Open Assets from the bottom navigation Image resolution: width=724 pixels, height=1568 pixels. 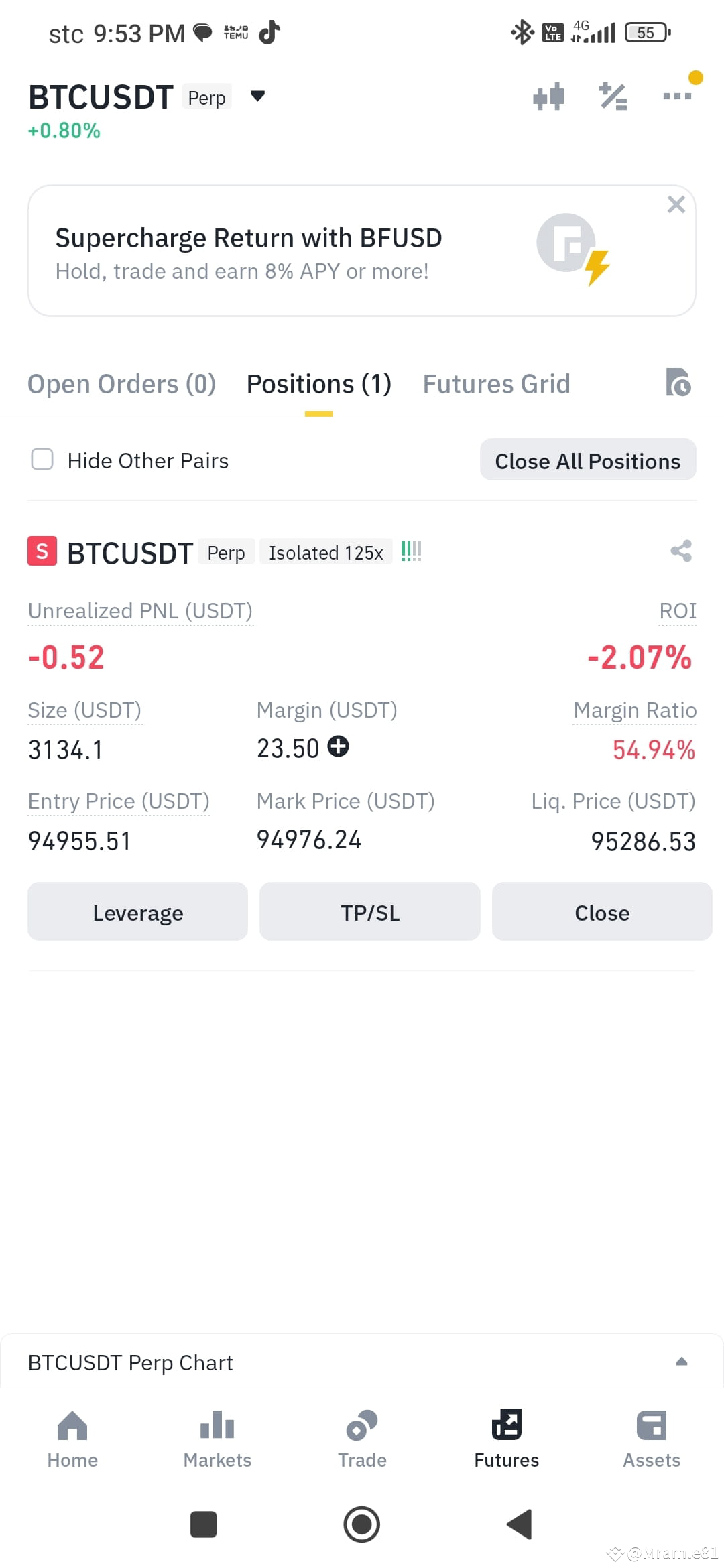coord(651,1441)
